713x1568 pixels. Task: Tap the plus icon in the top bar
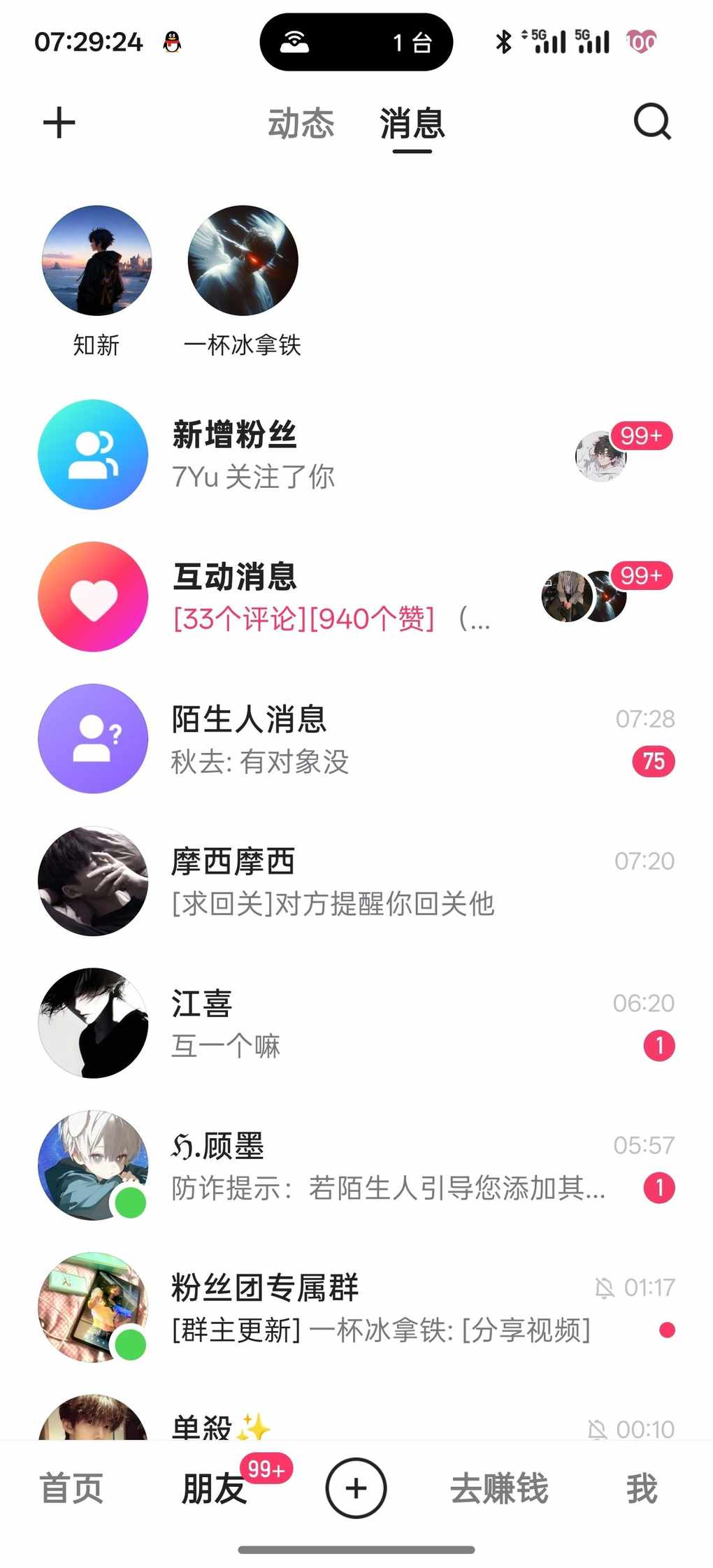click(59, 123)
